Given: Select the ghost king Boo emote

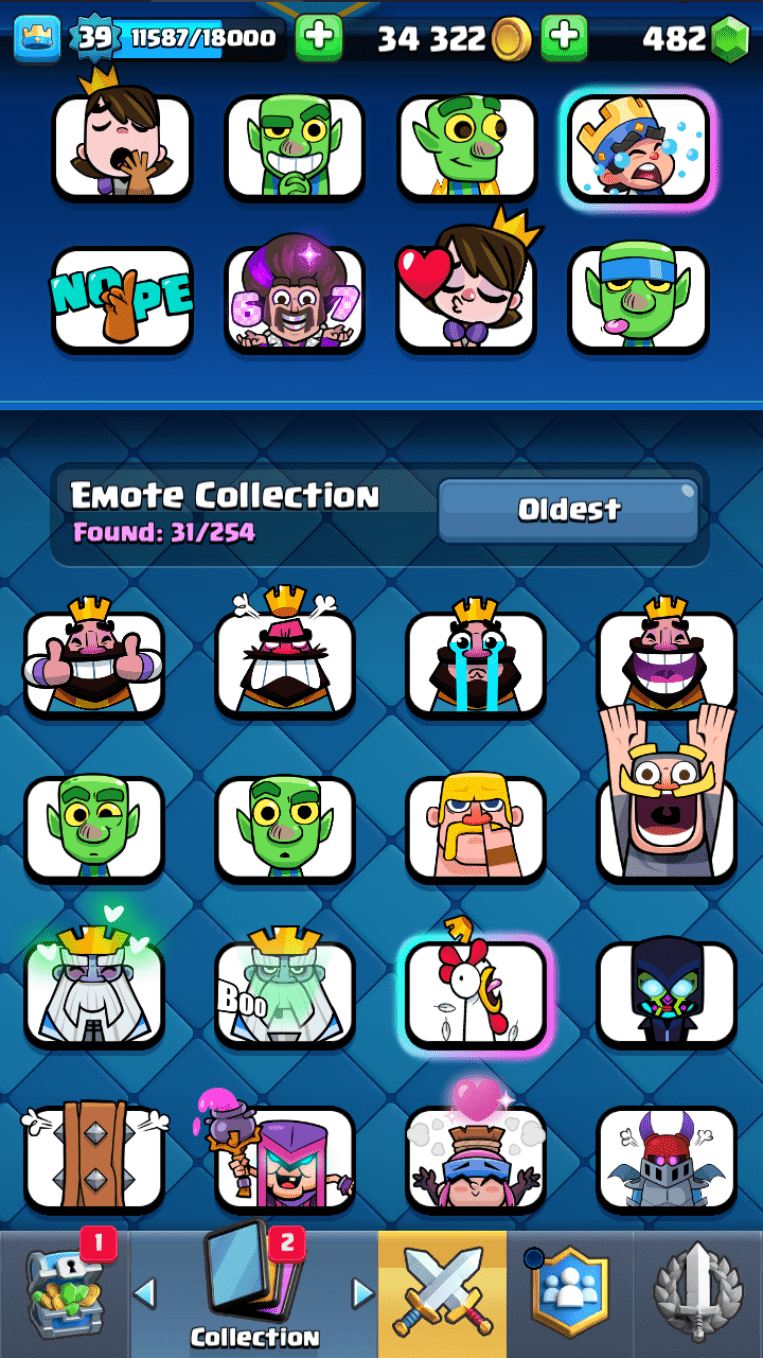Looking at the screenshot, I should tap(285, 994).
